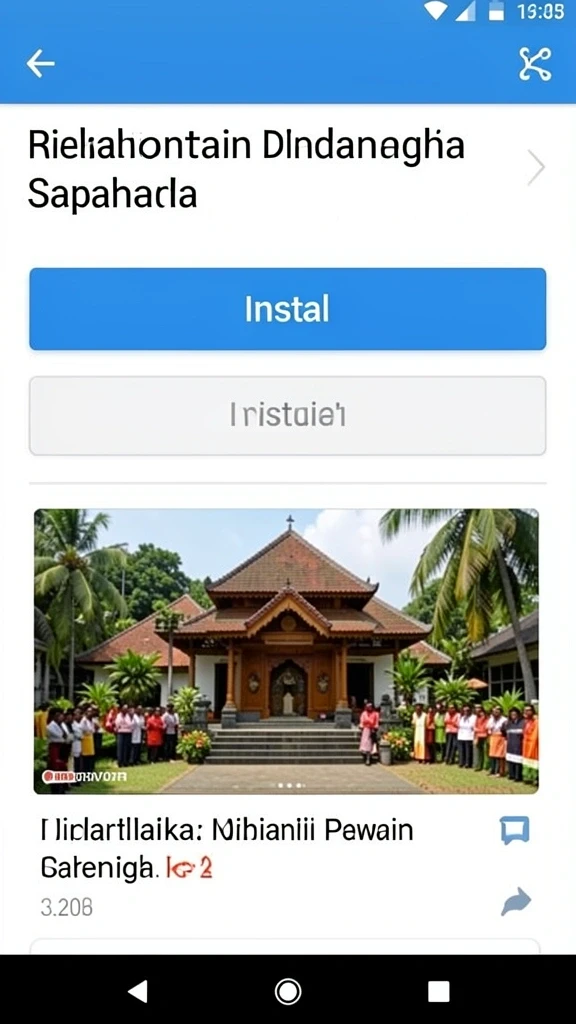Tap the grey button below Instal
Viewport: 576px width, 1024px height.
coord(287,415)
